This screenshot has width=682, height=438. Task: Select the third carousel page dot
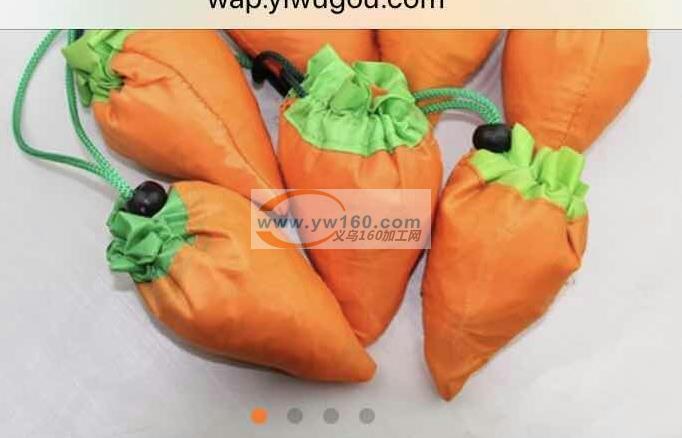pos(331,415)
